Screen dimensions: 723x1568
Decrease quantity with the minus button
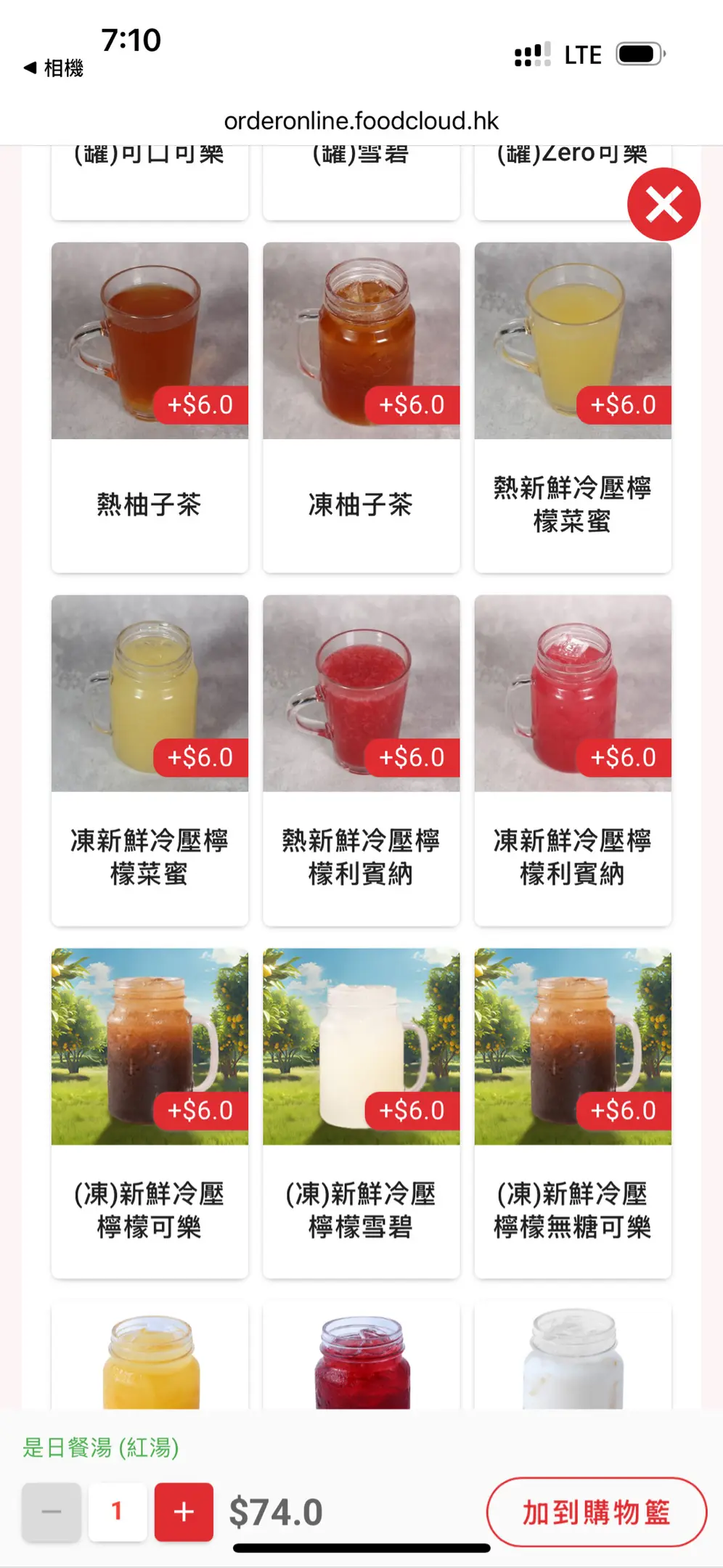(x=52, y=1511)
